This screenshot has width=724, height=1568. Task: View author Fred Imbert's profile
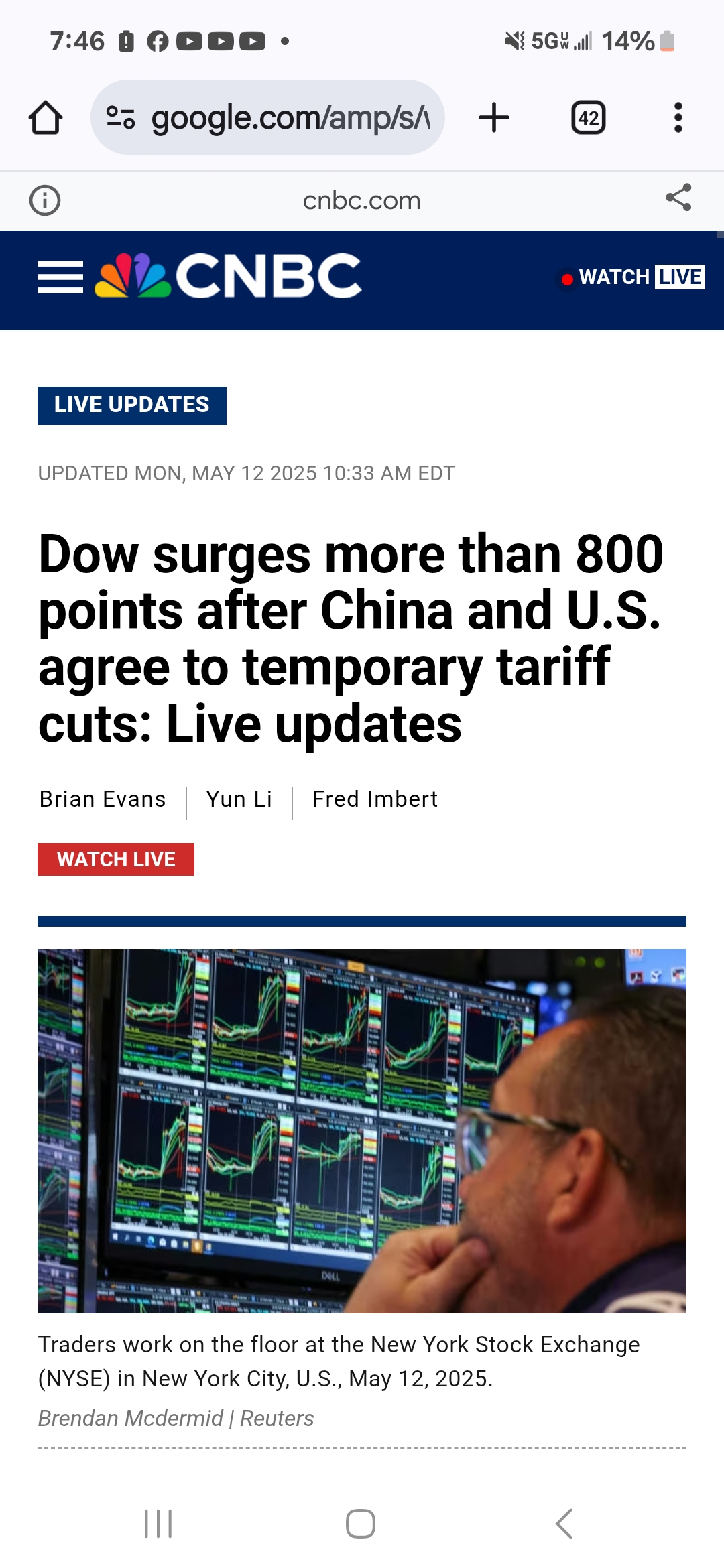tap(375, 799)
